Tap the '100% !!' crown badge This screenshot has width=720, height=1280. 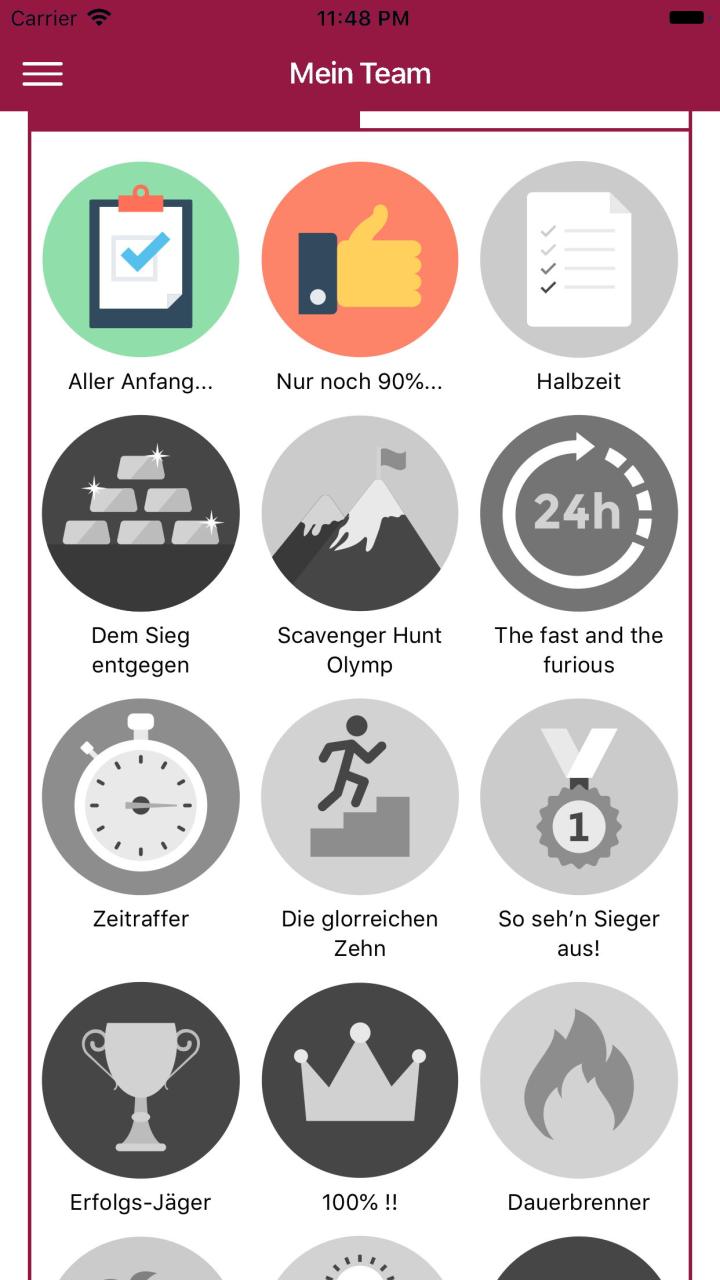(360, 1080)
